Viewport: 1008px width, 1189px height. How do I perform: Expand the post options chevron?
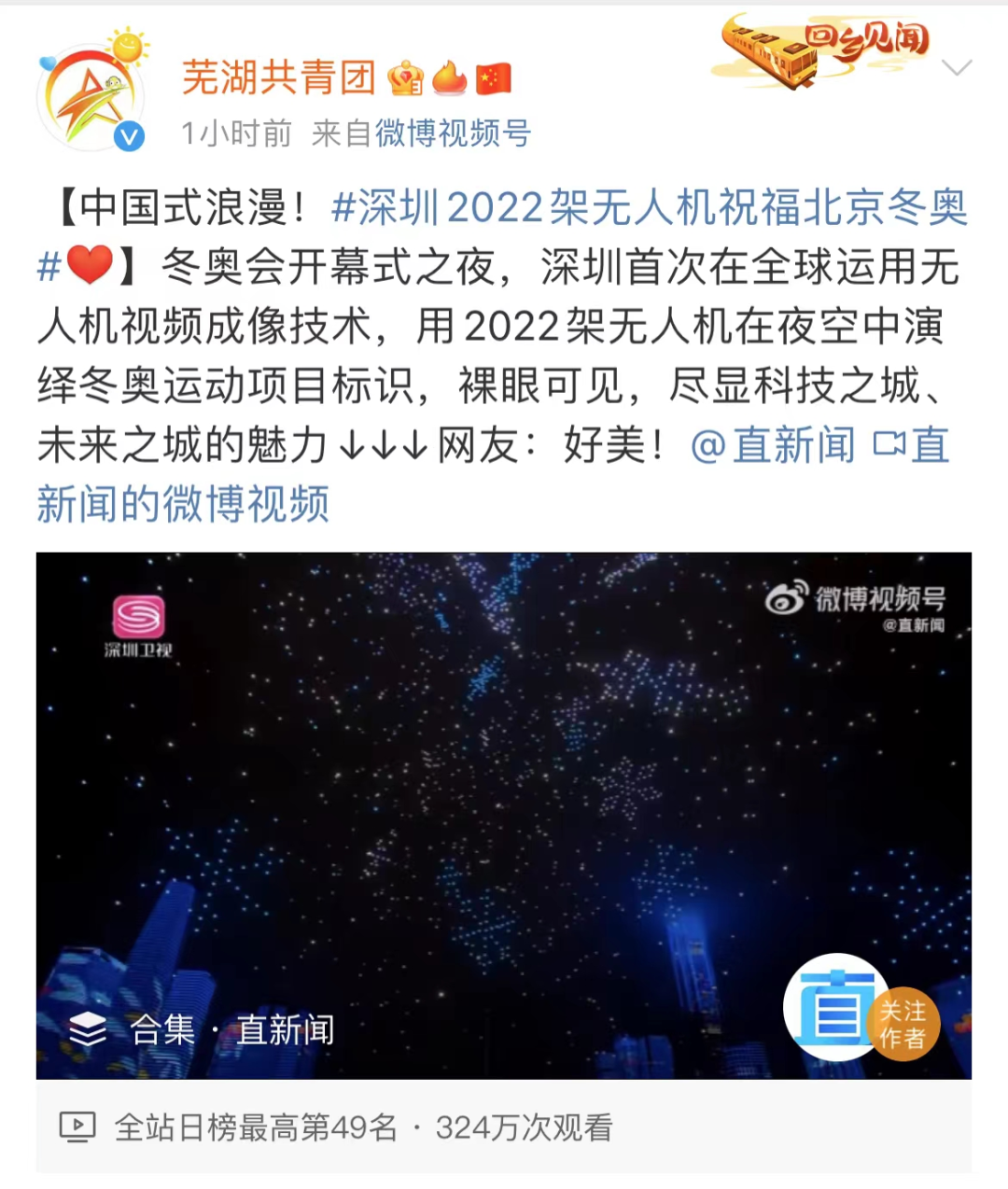click(957, 67)
